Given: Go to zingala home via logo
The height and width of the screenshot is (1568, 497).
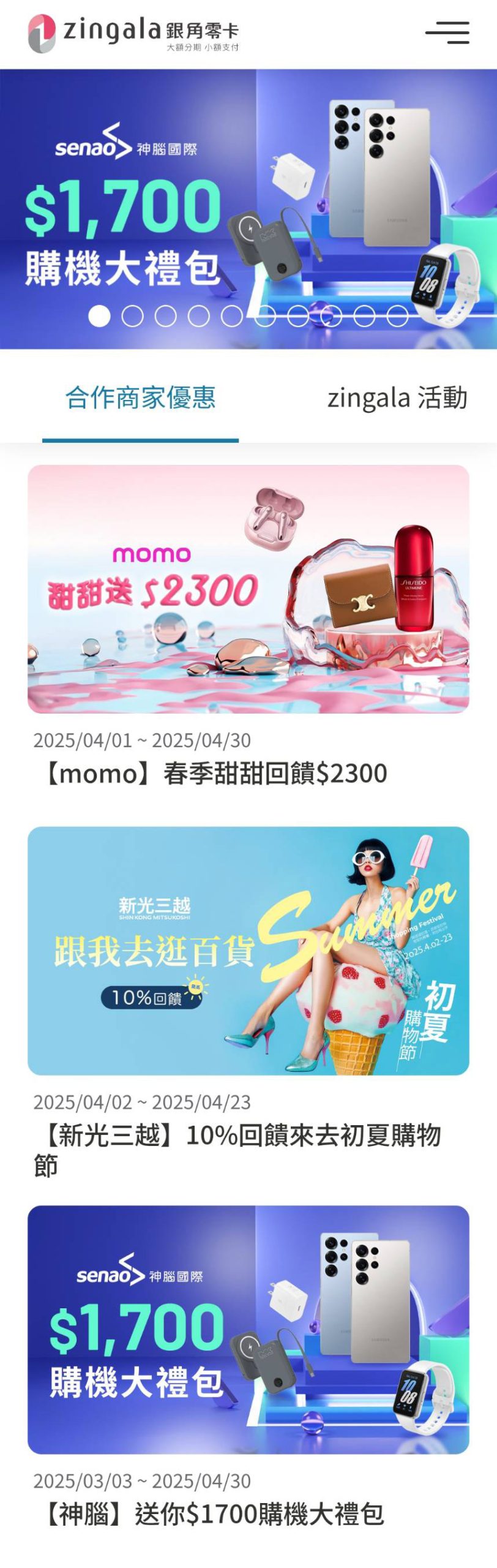Looking at the screenshot, I should tap(133, 33).
